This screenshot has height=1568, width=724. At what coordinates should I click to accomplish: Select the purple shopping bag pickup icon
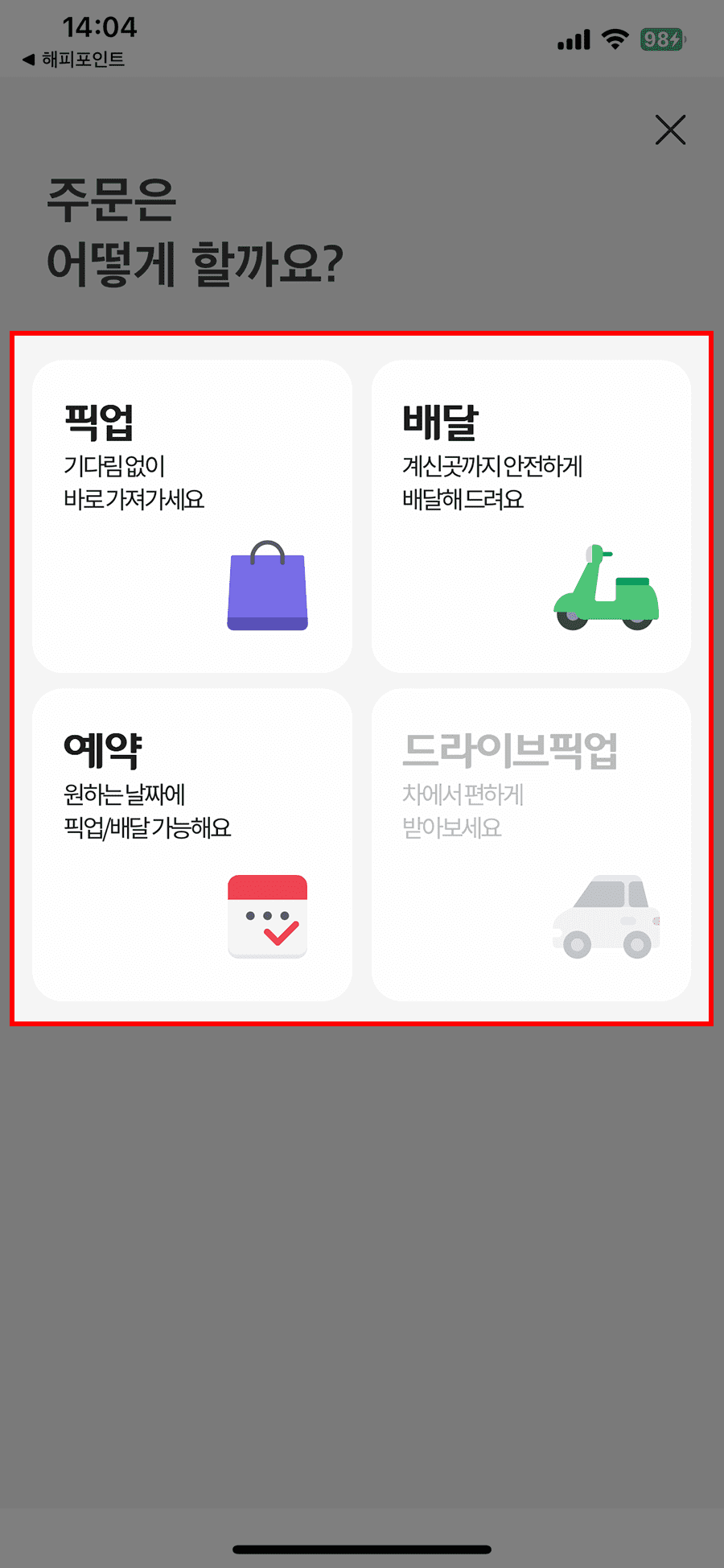pos(269,586)
